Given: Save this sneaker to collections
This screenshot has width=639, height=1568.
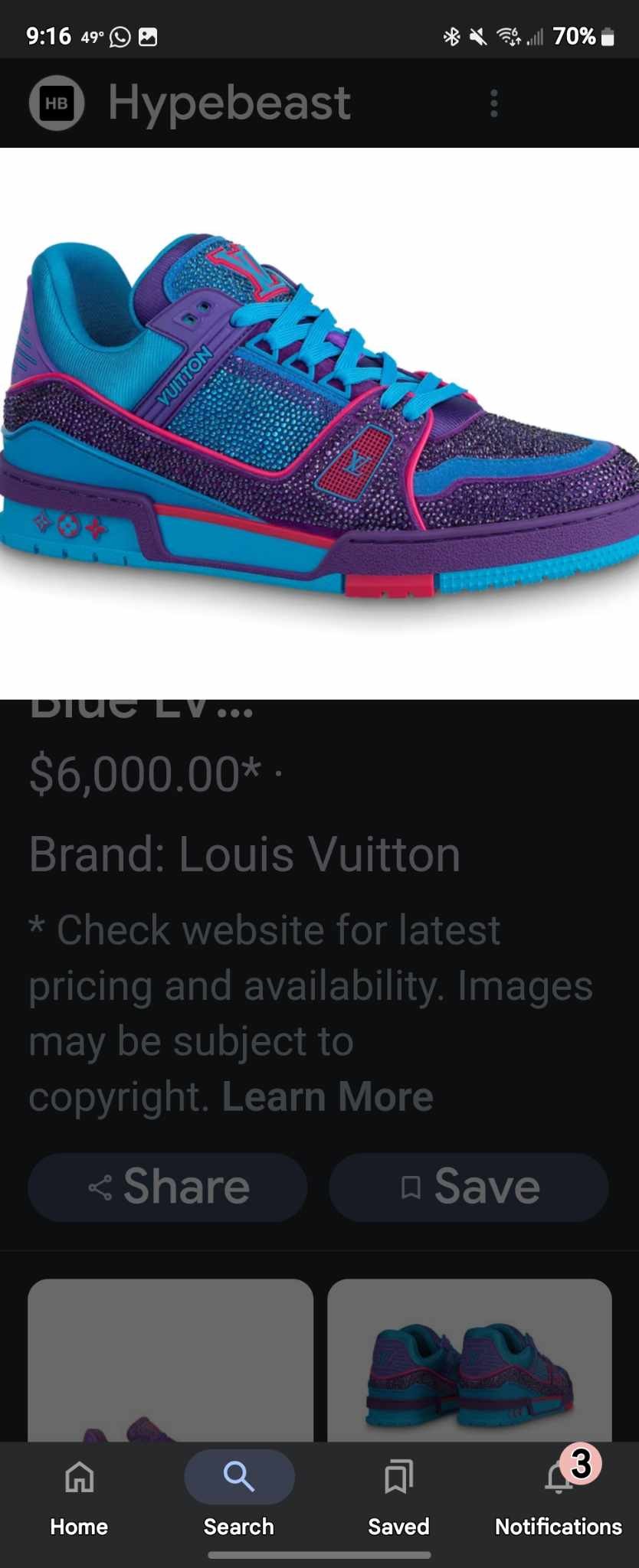Looking at the screenshot, I should coord(469,1187).
